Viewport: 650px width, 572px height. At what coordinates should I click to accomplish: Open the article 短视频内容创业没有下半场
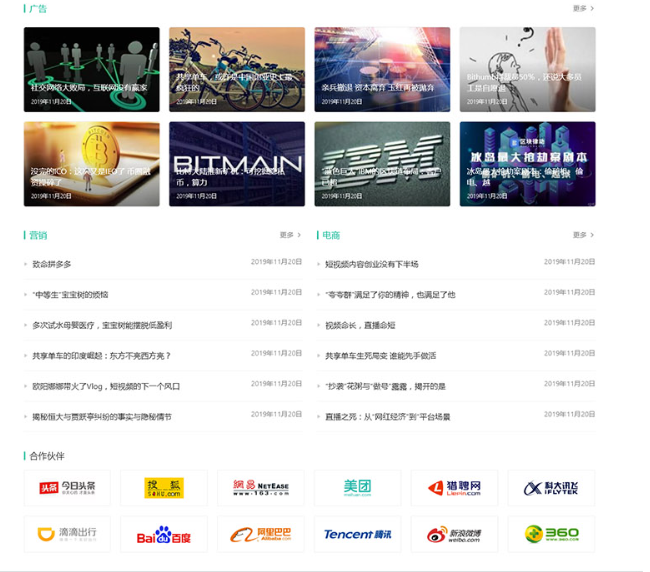[x=371, y=264]
